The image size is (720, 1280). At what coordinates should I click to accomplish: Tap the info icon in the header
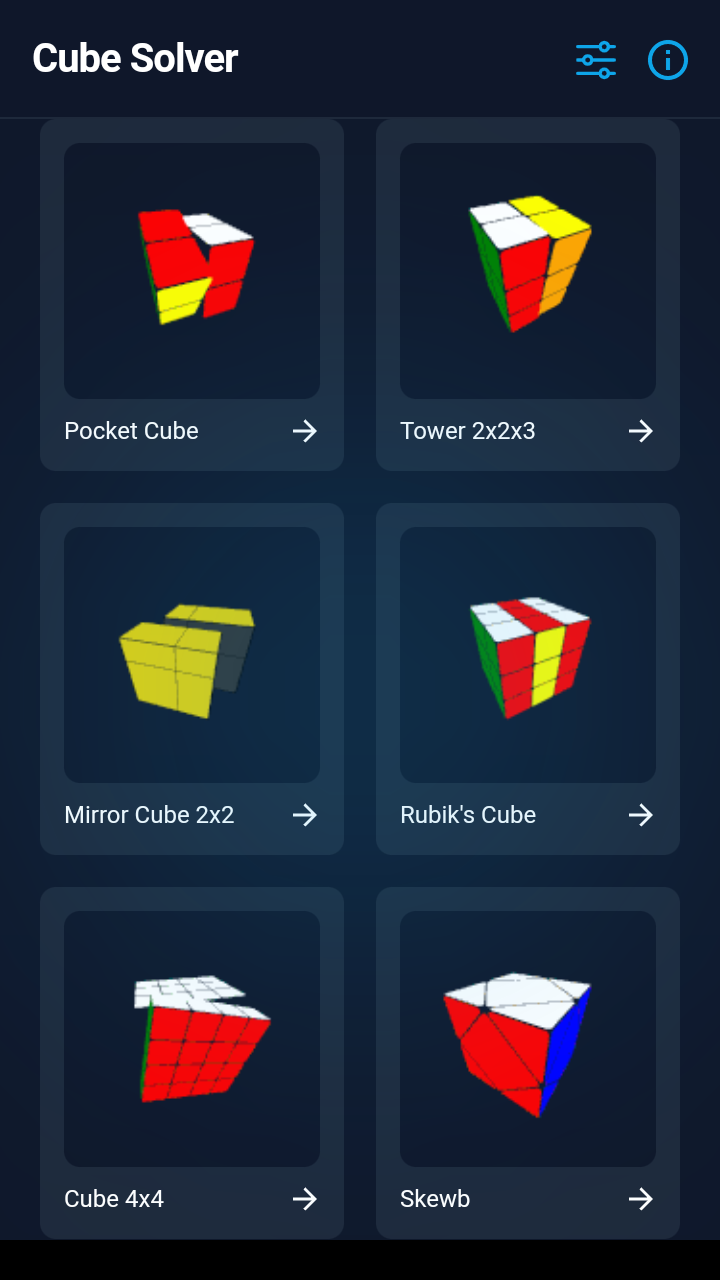pos(667,60)
